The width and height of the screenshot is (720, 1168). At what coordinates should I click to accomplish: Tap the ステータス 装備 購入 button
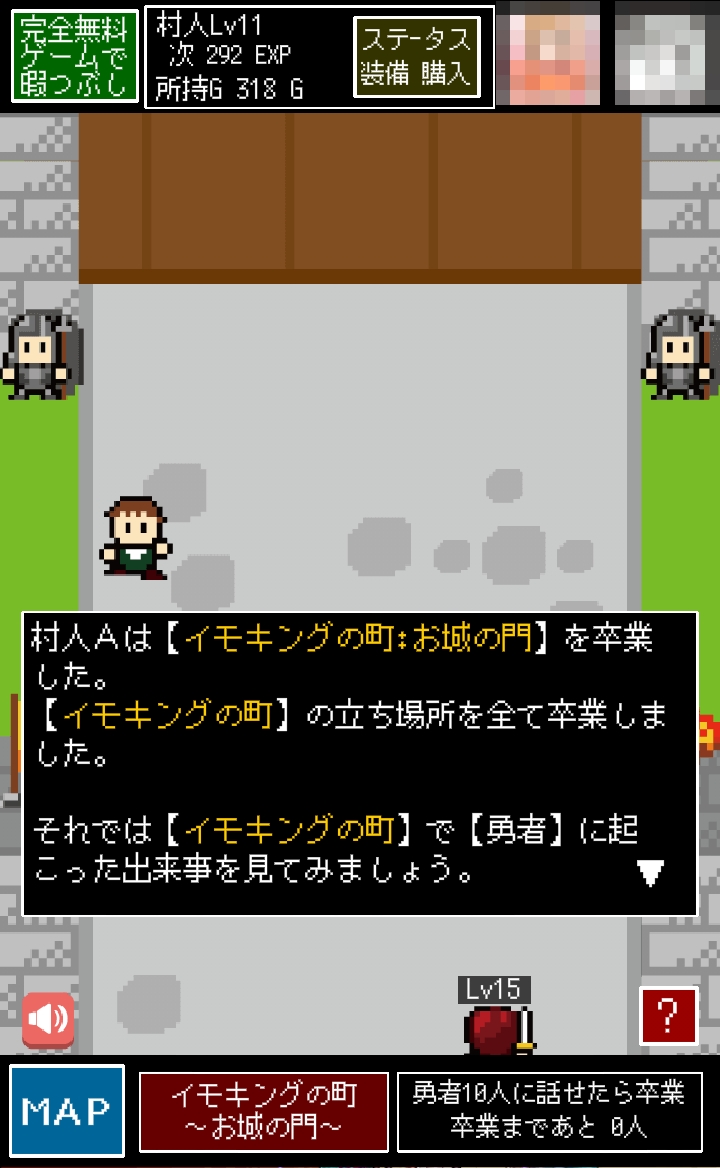416,57
